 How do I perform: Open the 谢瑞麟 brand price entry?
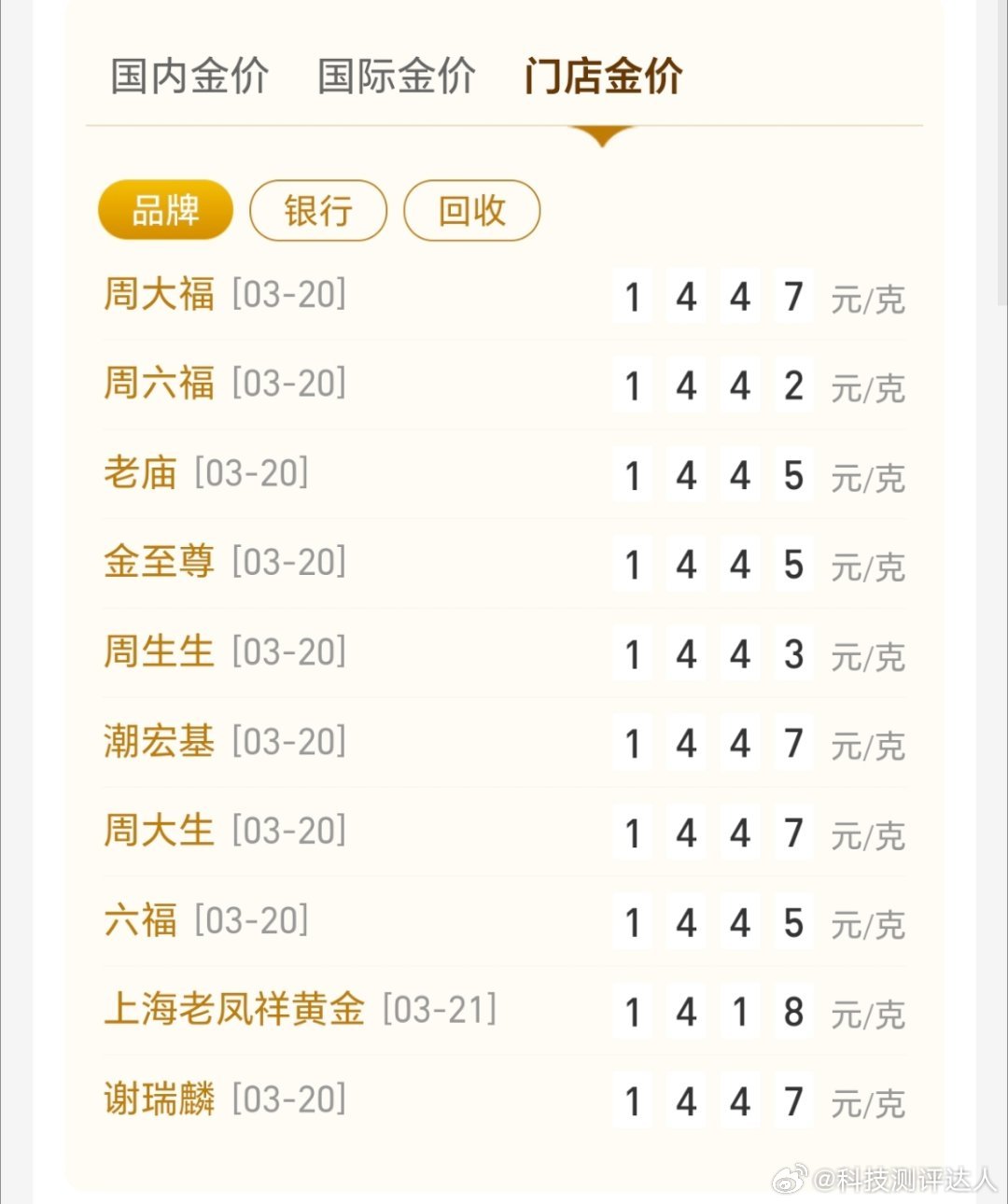tap(159, 1099)
